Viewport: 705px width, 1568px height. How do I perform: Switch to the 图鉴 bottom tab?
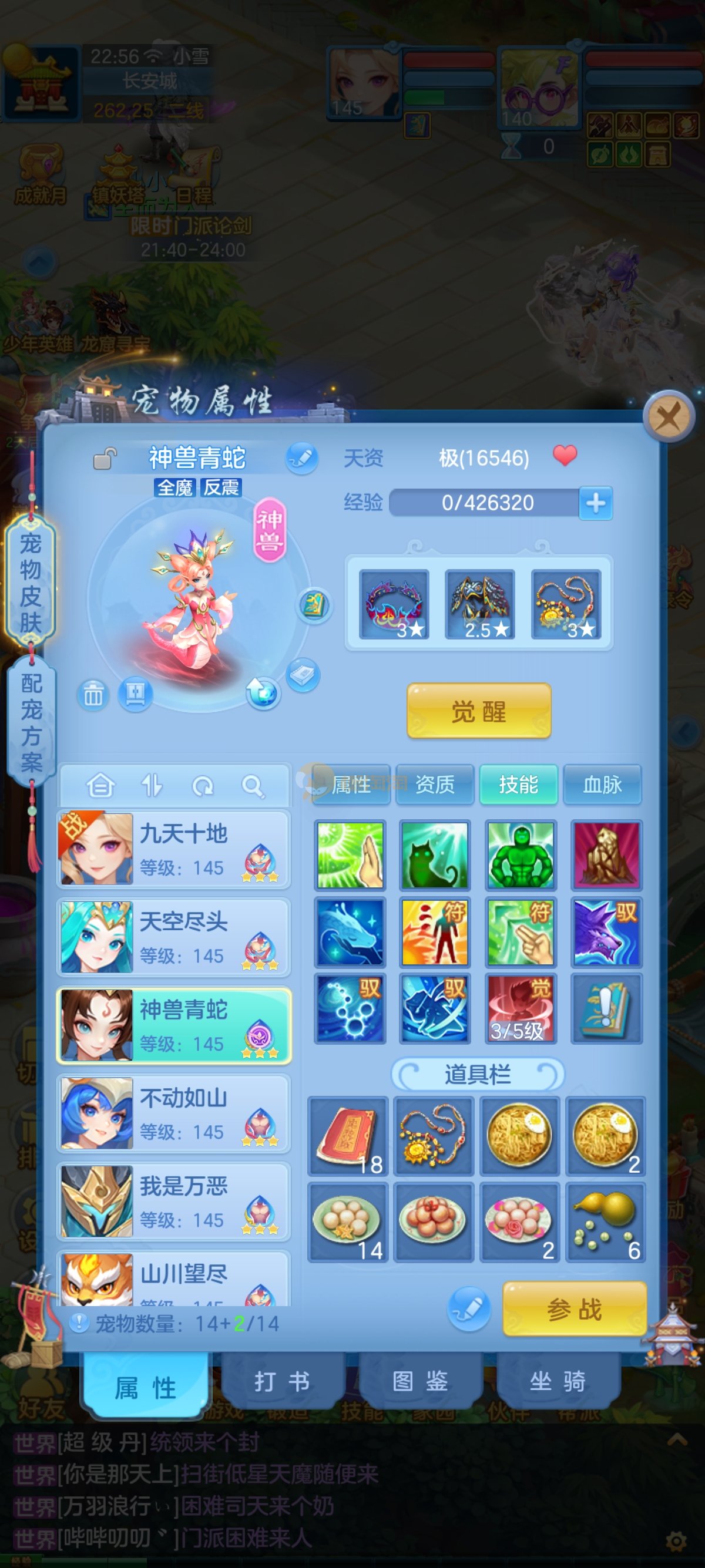[420, 1382]
